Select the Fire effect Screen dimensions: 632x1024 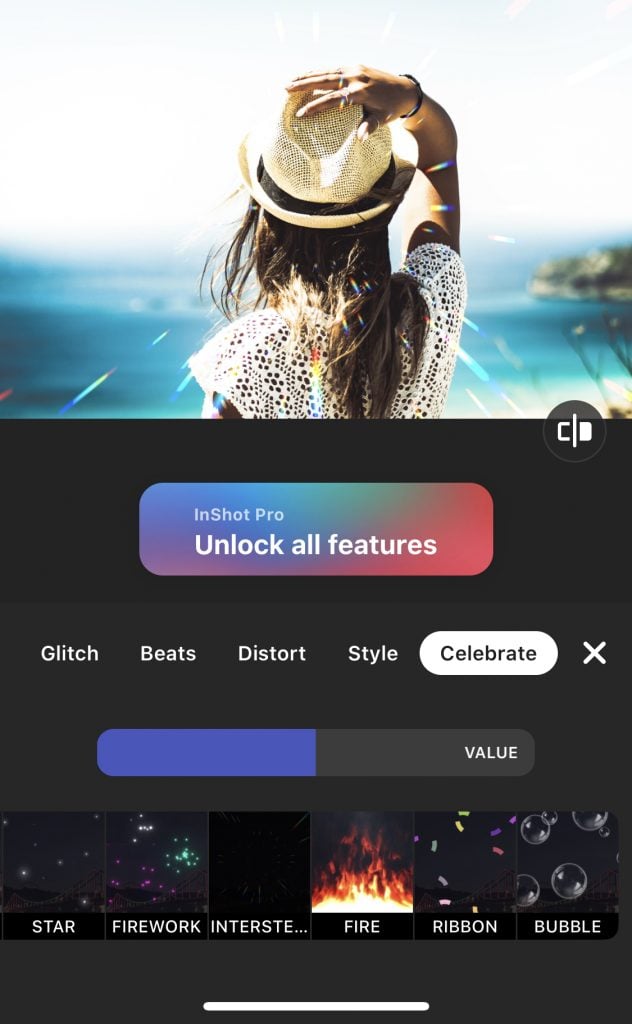point(362,874)
